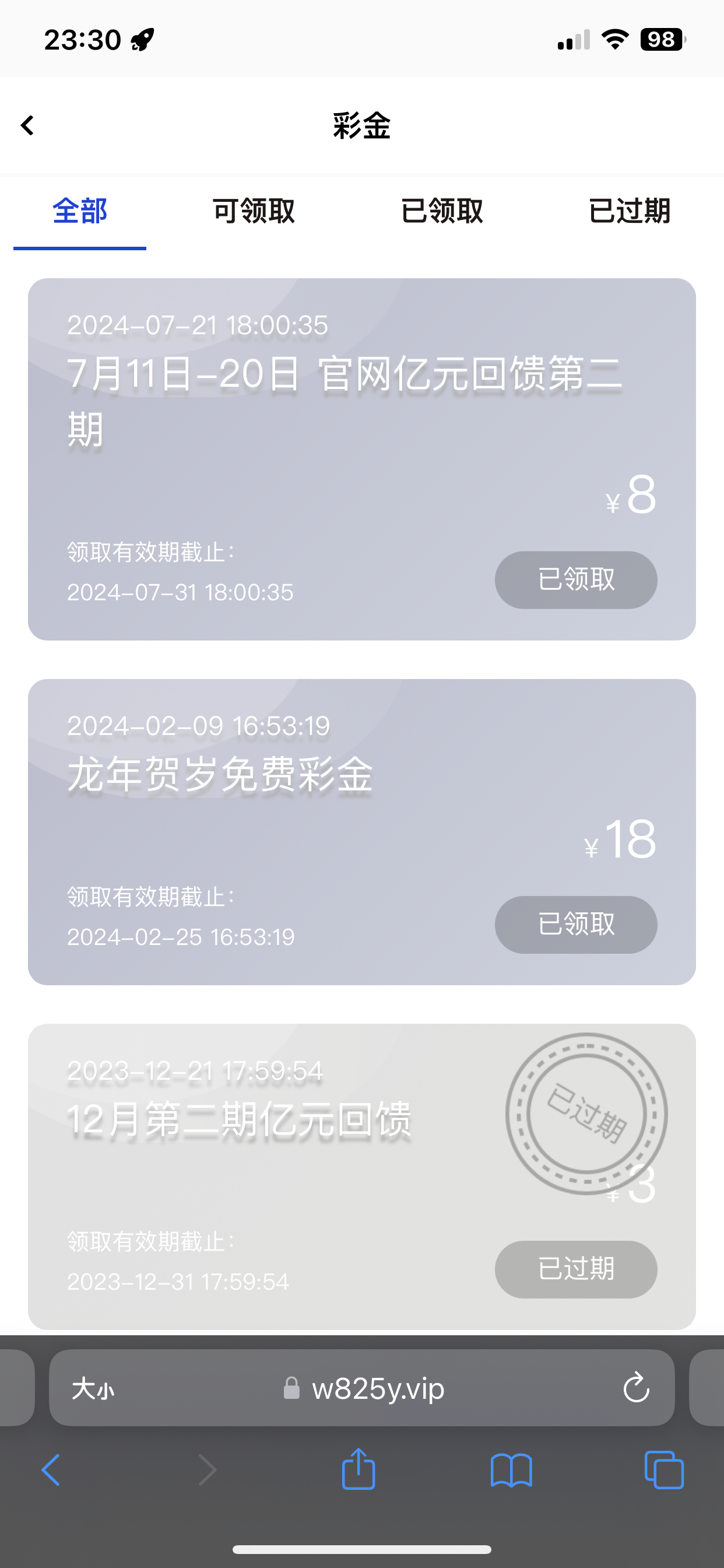724x1568 pixels.
Task: Tap 已领取 on the 官网亿元回馈第二期 card
Action: (x=575, y=579)
